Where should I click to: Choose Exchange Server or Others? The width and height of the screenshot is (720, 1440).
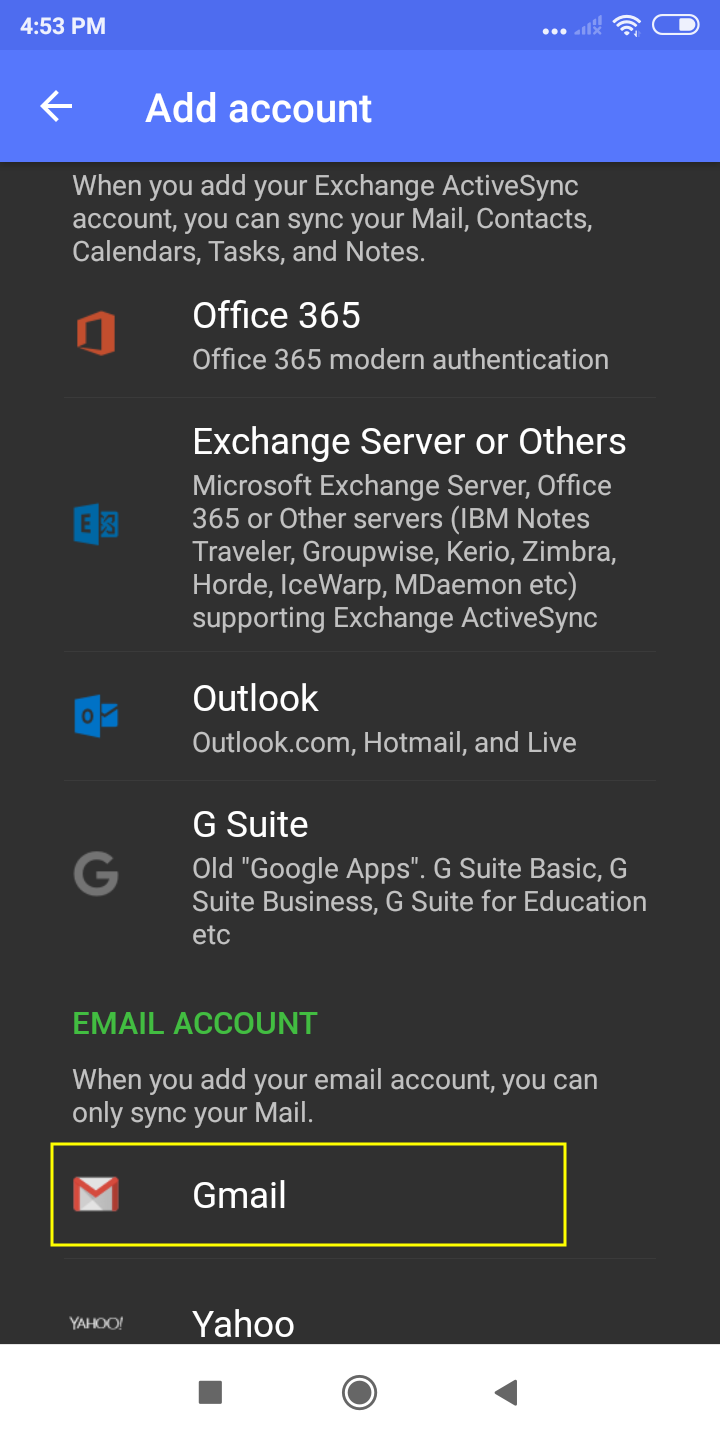click(360, 525)
